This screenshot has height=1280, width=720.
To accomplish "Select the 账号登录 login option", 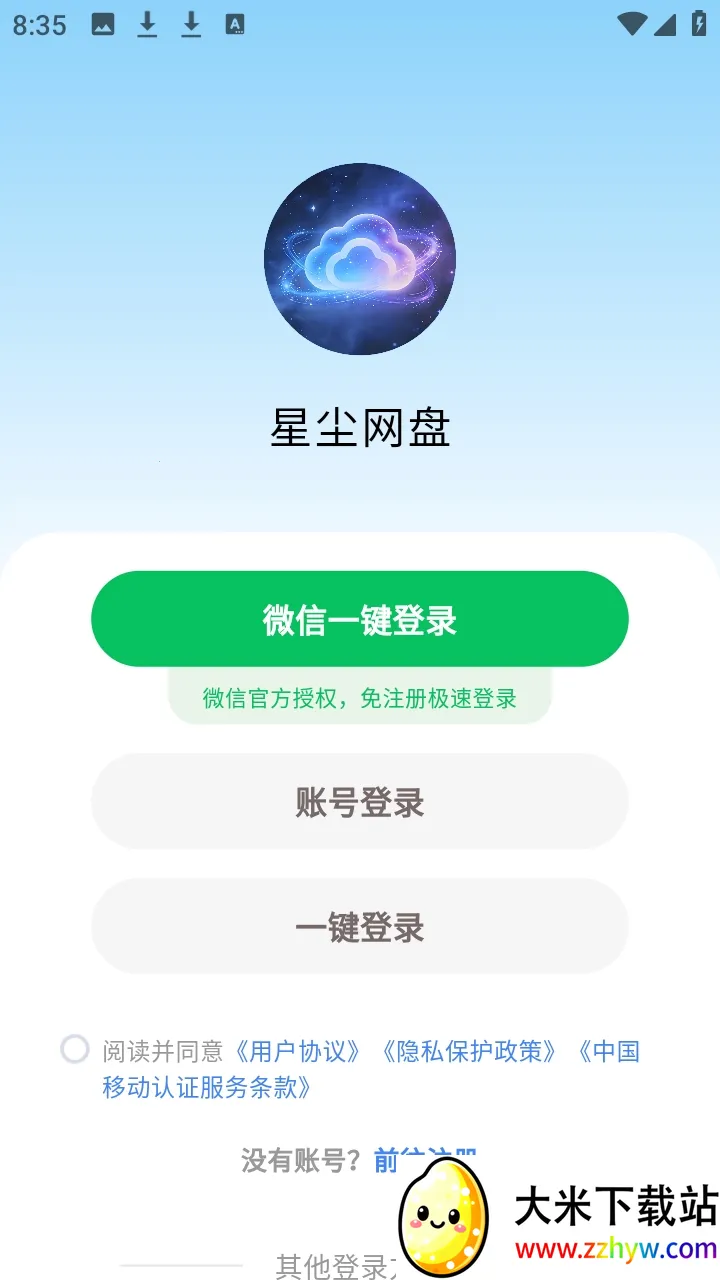I will (360, 801).
